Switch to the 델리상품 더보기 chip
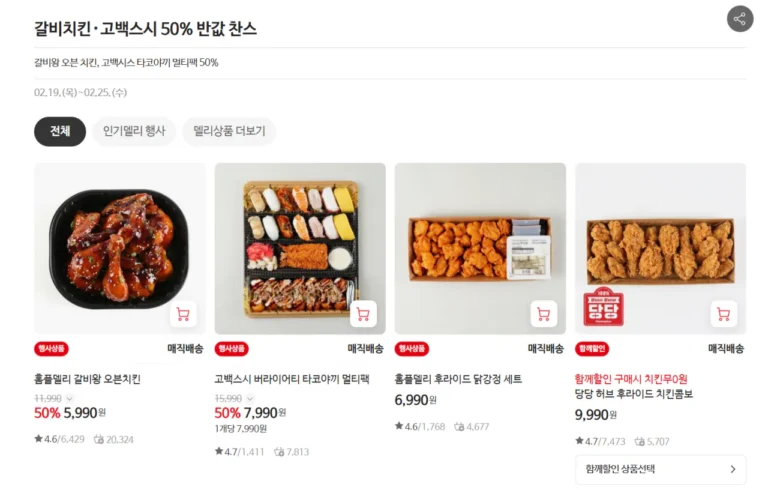The height and width of the screenshot is (490, 768). [230, 131]
